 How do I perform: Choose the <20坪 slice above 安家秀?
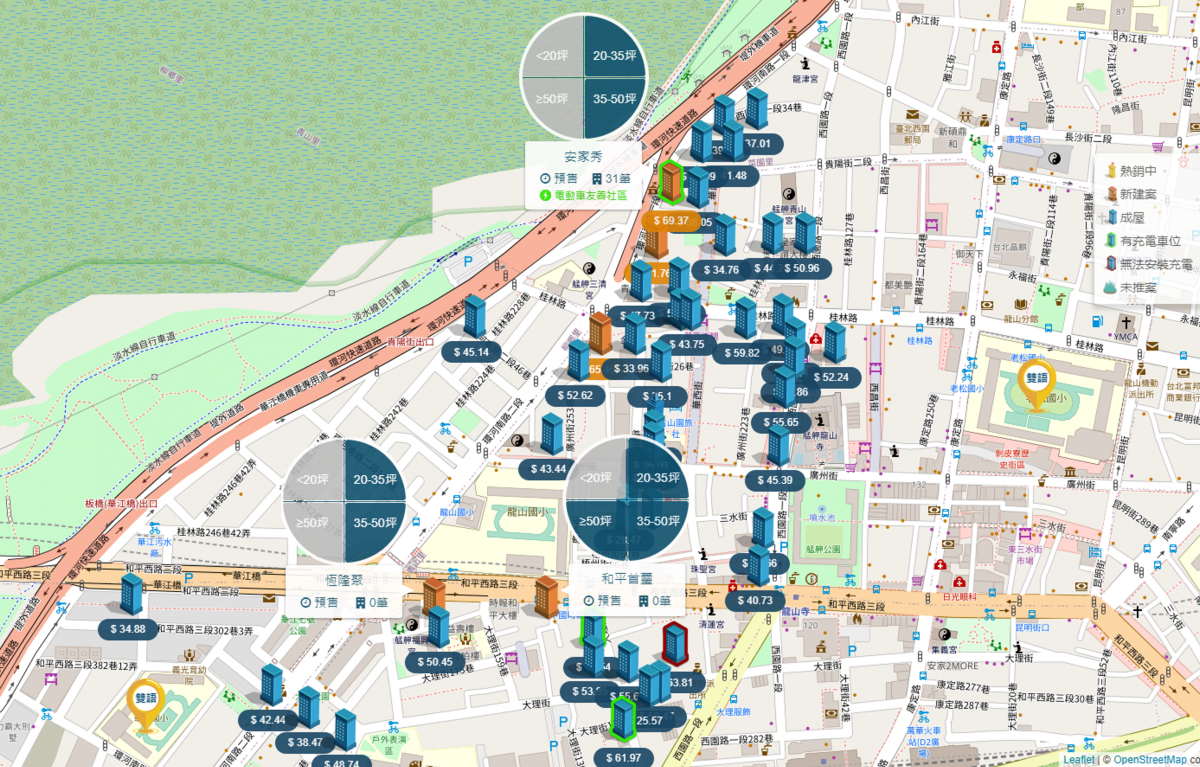click(x=554, y=56)
